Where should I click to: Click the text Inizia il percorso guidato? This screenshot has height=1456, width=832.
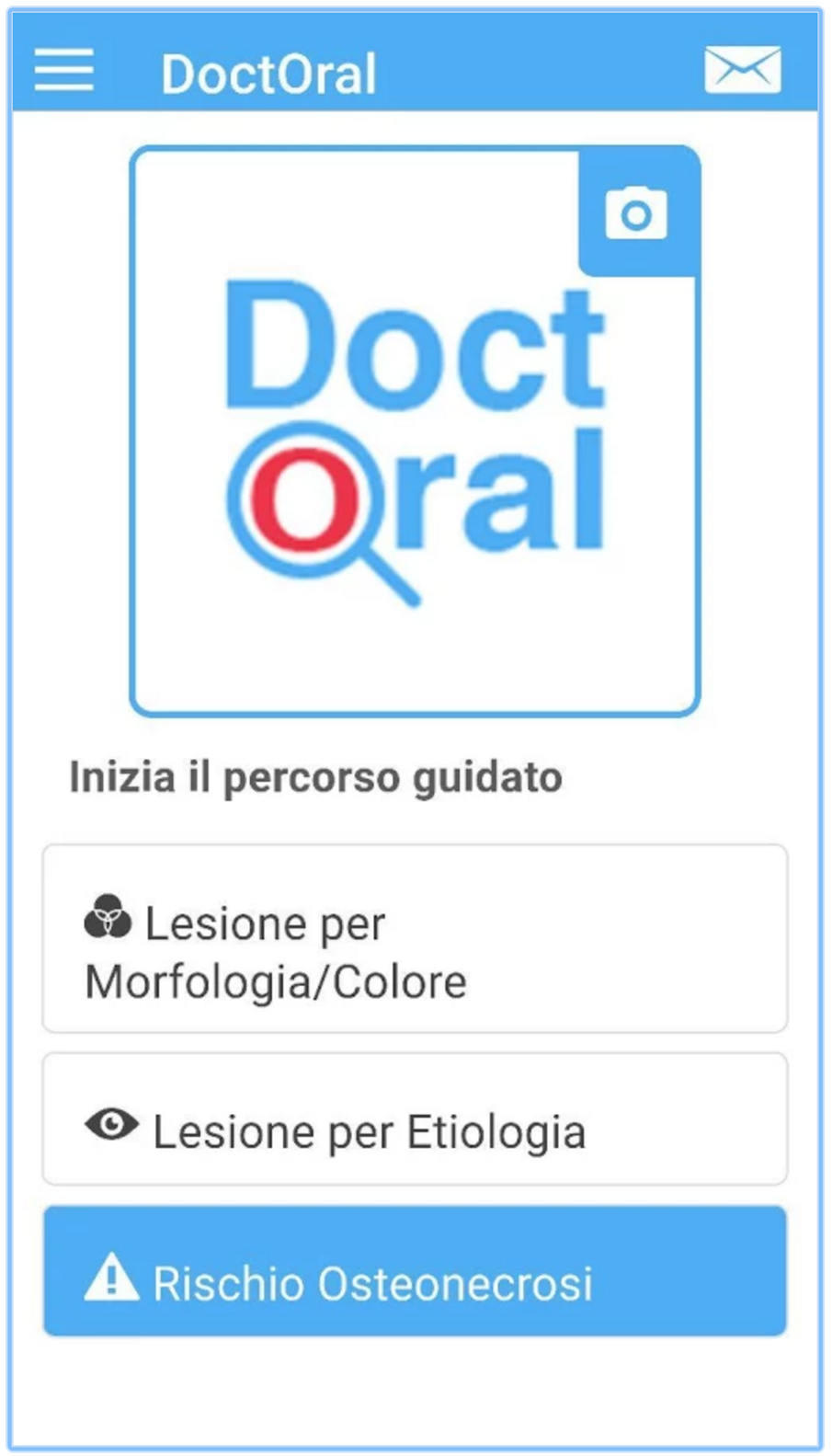click(315, 775)
